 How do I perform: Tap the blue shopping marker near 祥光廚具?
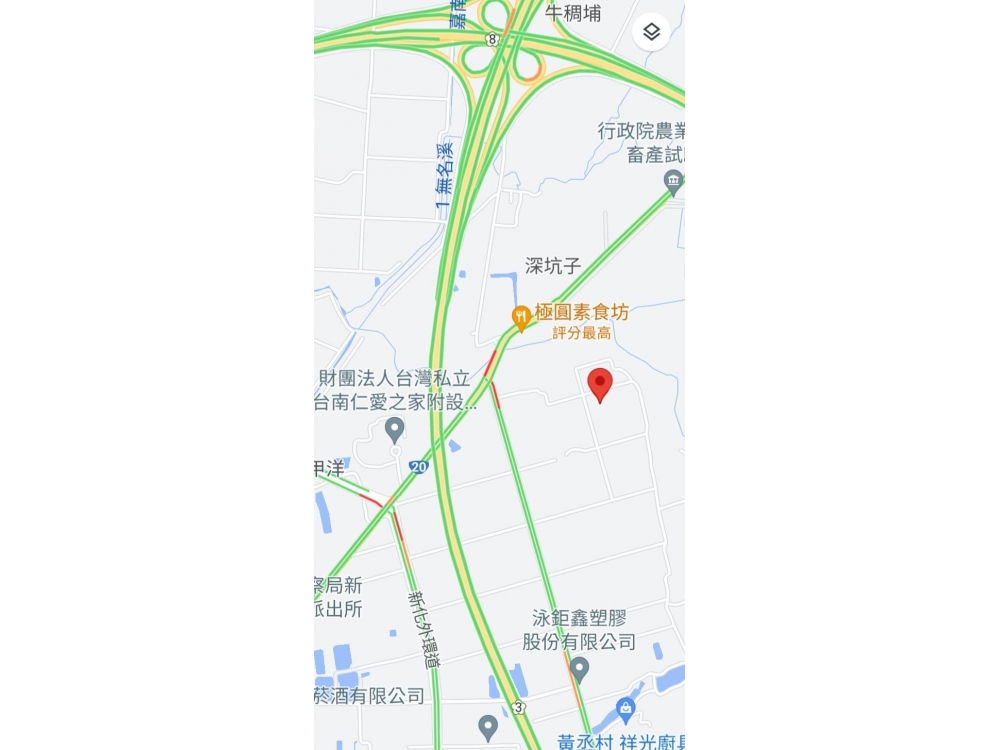[x=626, y=710]
